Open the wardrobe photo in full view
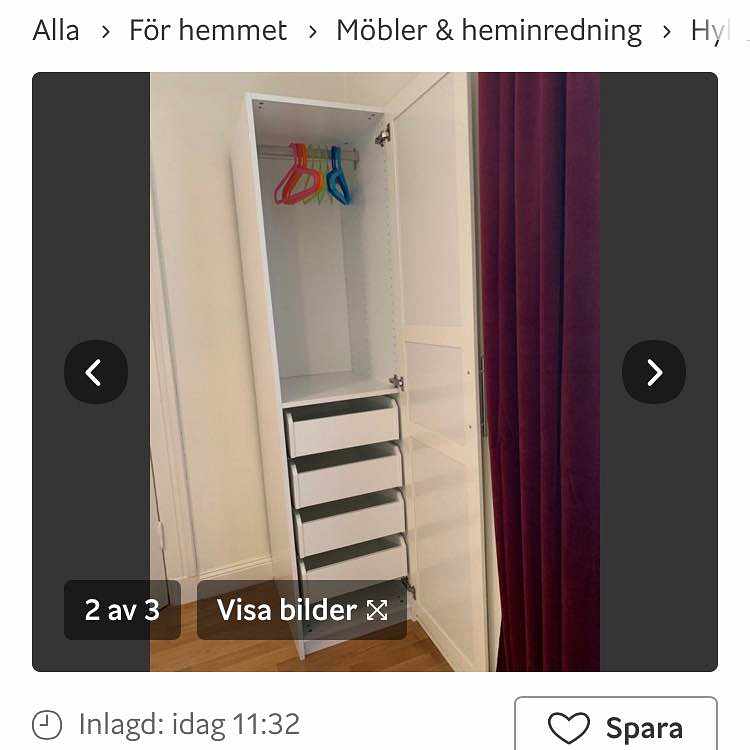 pos(375,300)
